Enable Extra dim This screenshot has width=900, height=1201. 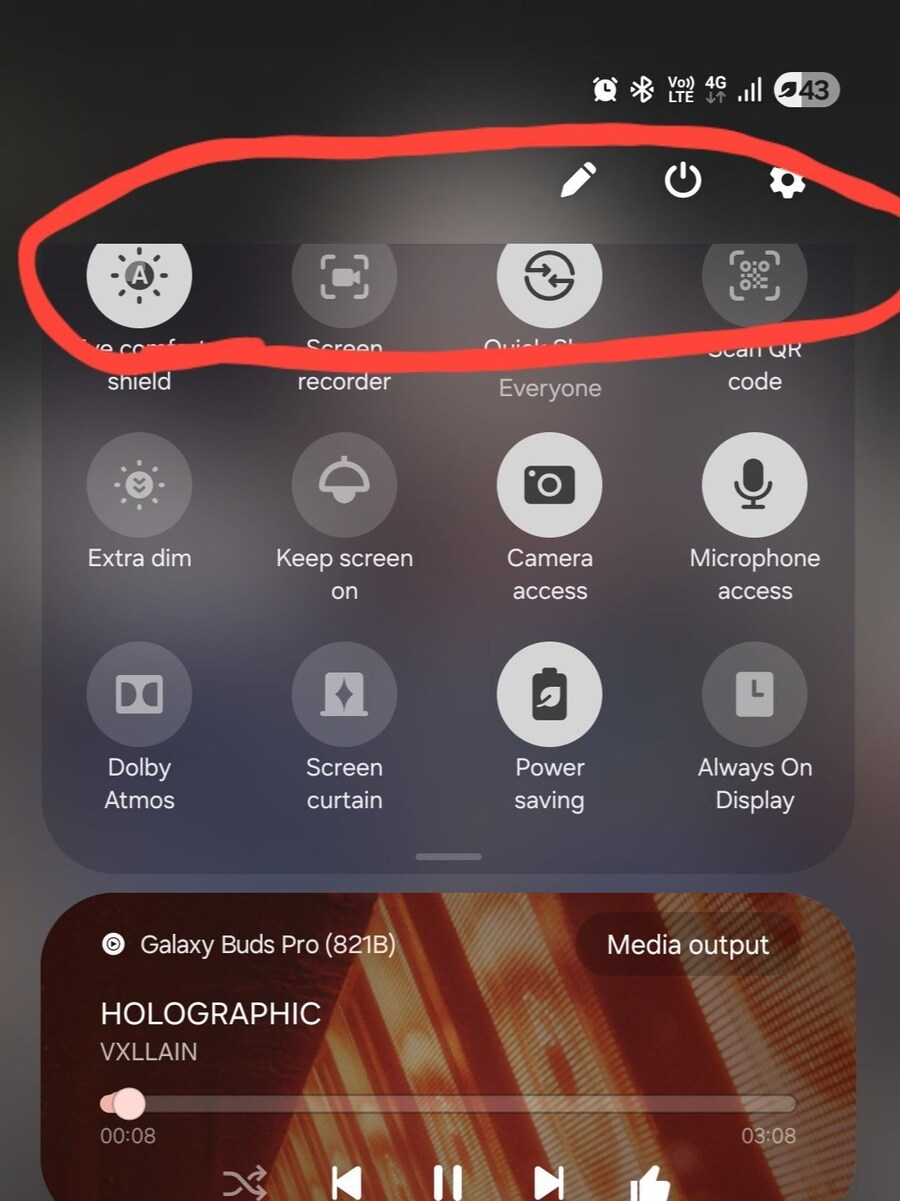click(x=139, y=485)
